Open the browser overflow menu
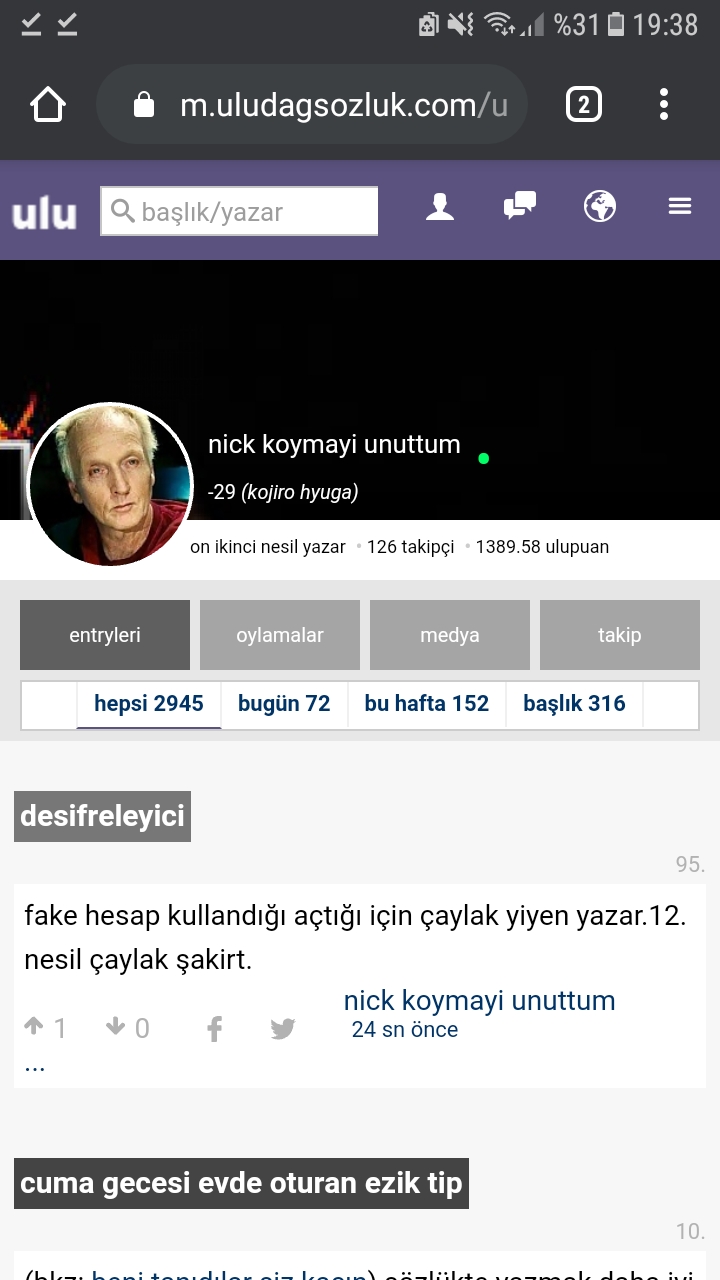The image size is (720, 1280). coord(664,105)
